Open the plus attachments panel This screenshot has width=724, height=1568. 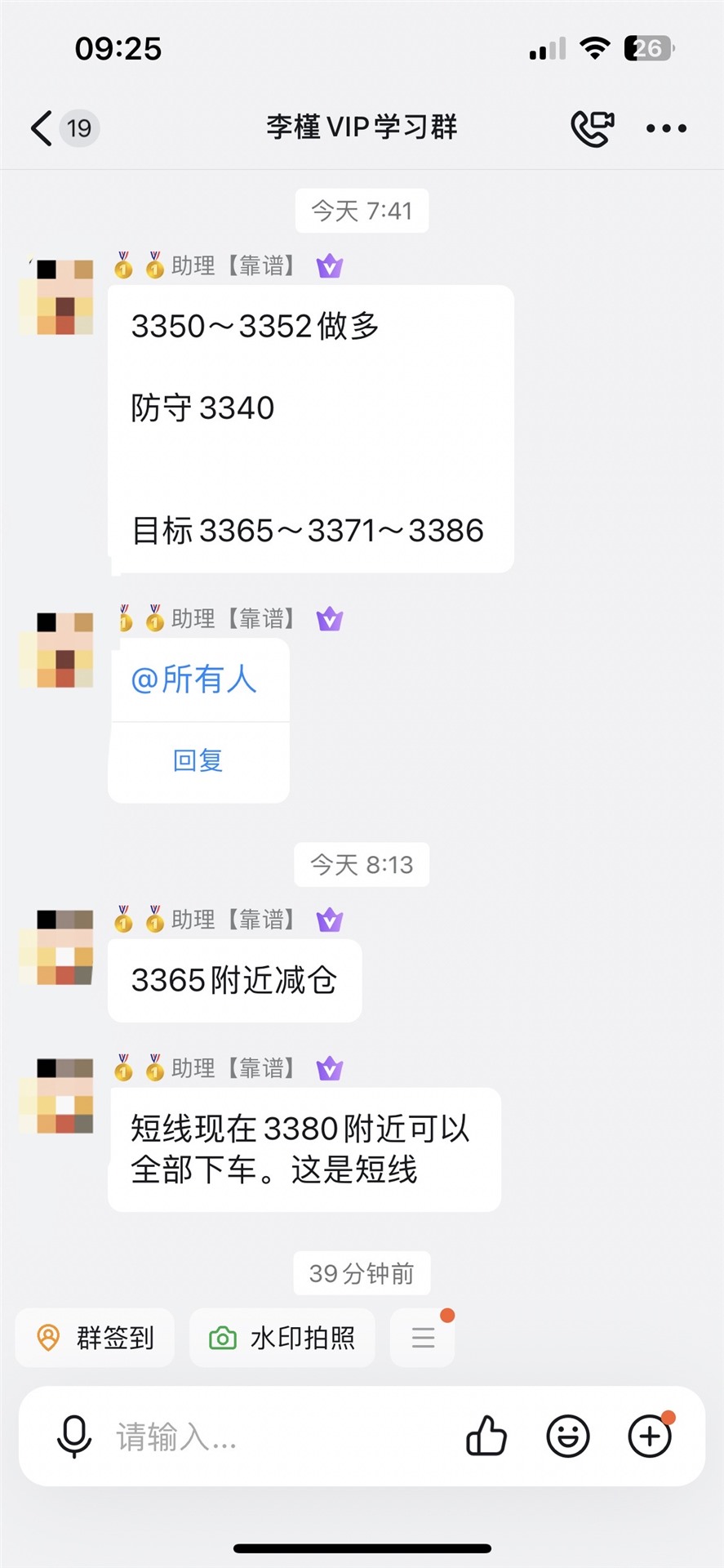650,1436
